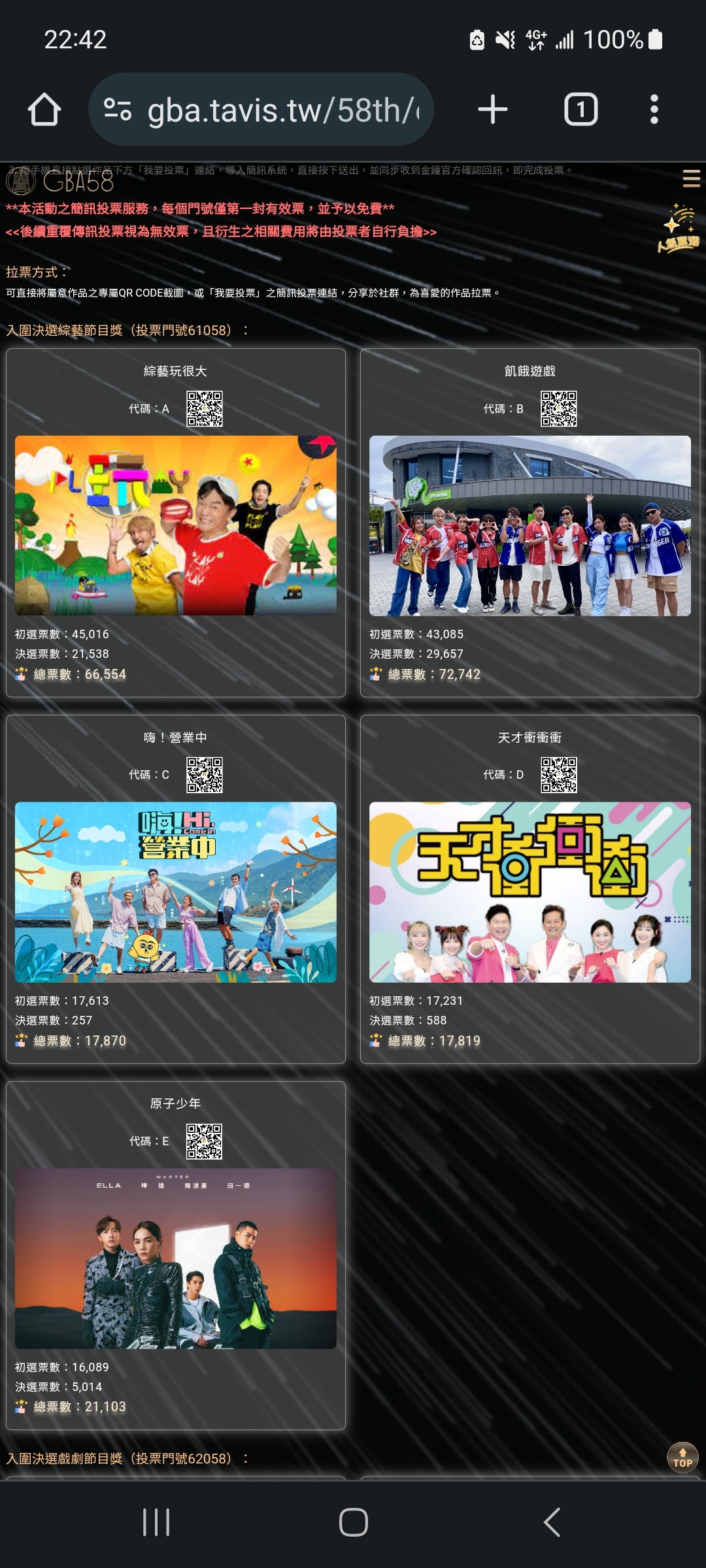The width and height of the screenshot is (706, 1568).
Task: Tap the floating vote-count shortcut icon
Action: pyautogui.click(x=679, y=230)
